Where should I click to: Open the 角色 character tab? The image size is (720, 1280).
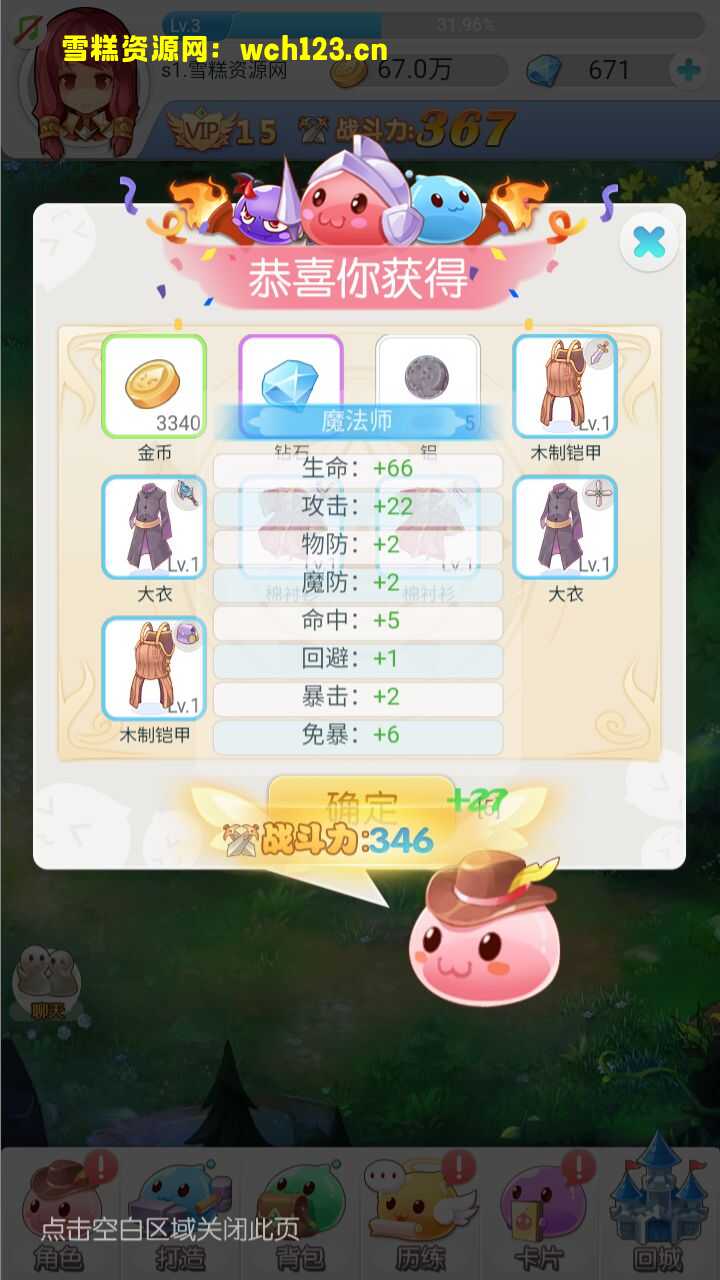[x=60, y=1213]
